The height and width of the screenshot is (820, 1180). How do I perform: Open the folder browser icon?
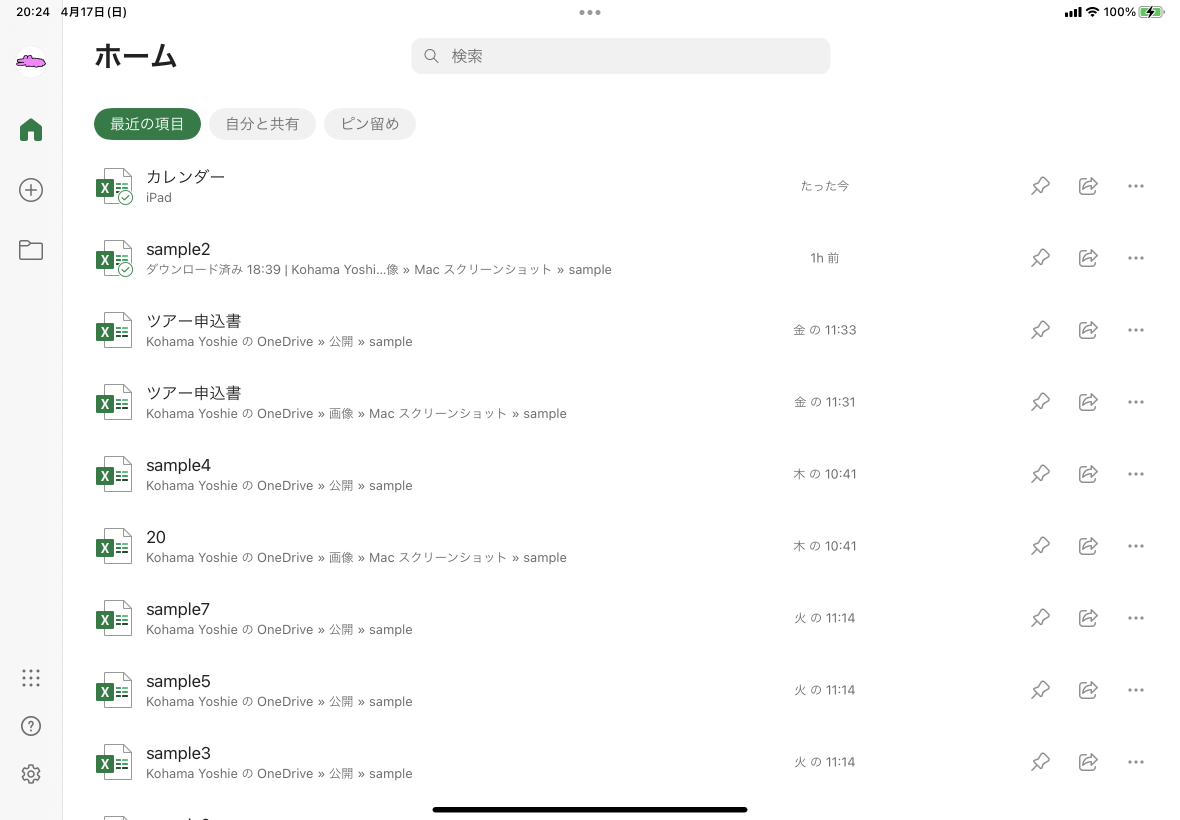(x=31, y=250)
